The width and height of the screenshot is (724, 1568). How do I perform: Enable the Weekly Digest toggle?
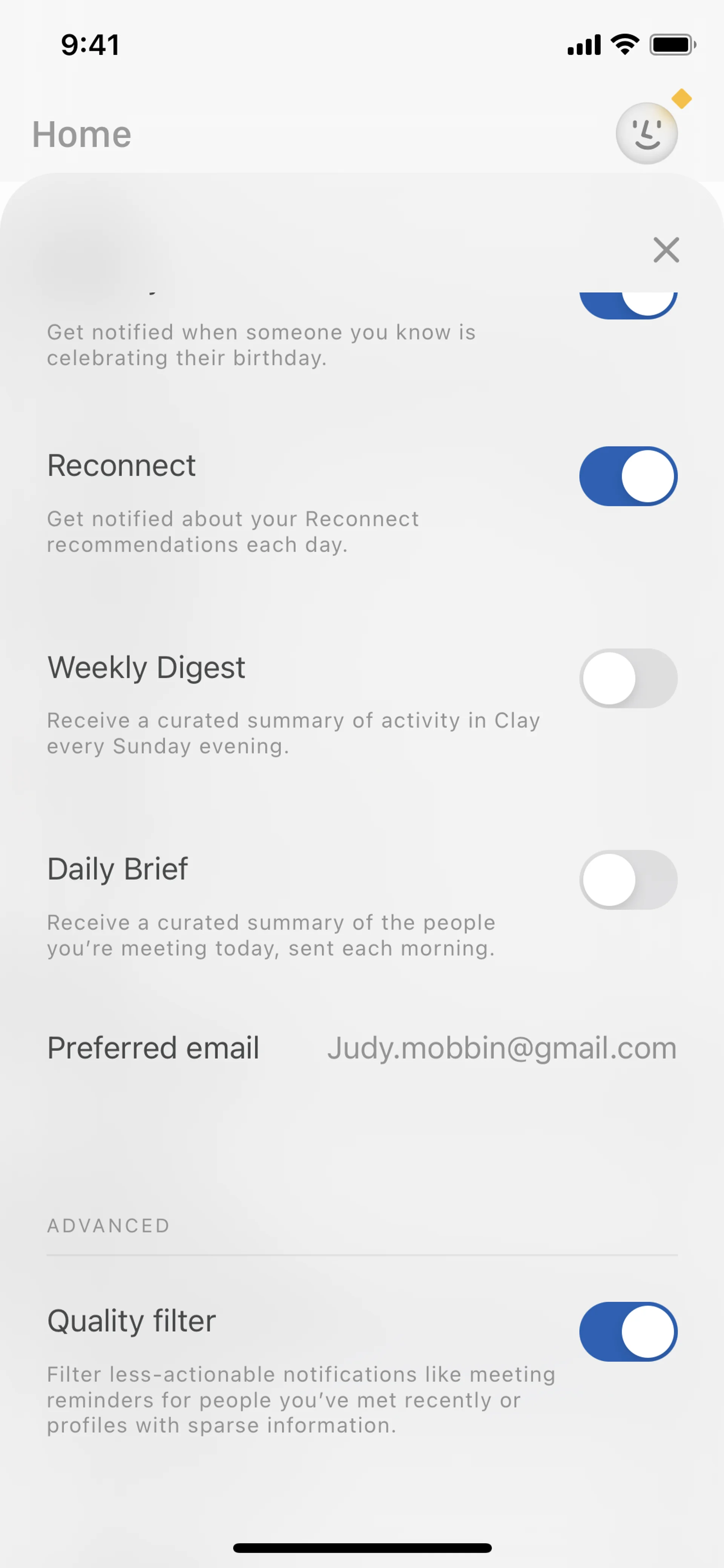click(x=628, y=678)
